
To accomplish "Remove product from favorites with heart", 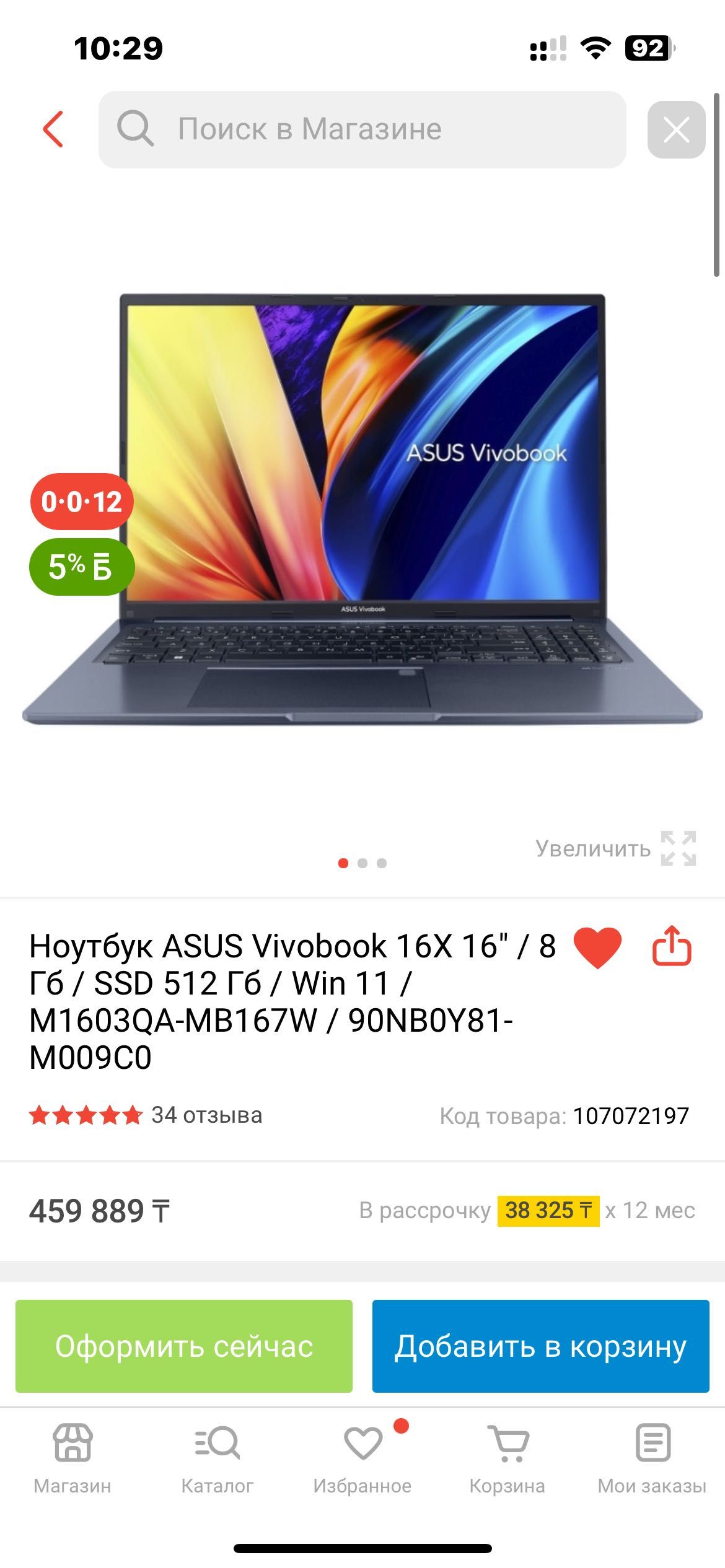I will tap(597, 947).
